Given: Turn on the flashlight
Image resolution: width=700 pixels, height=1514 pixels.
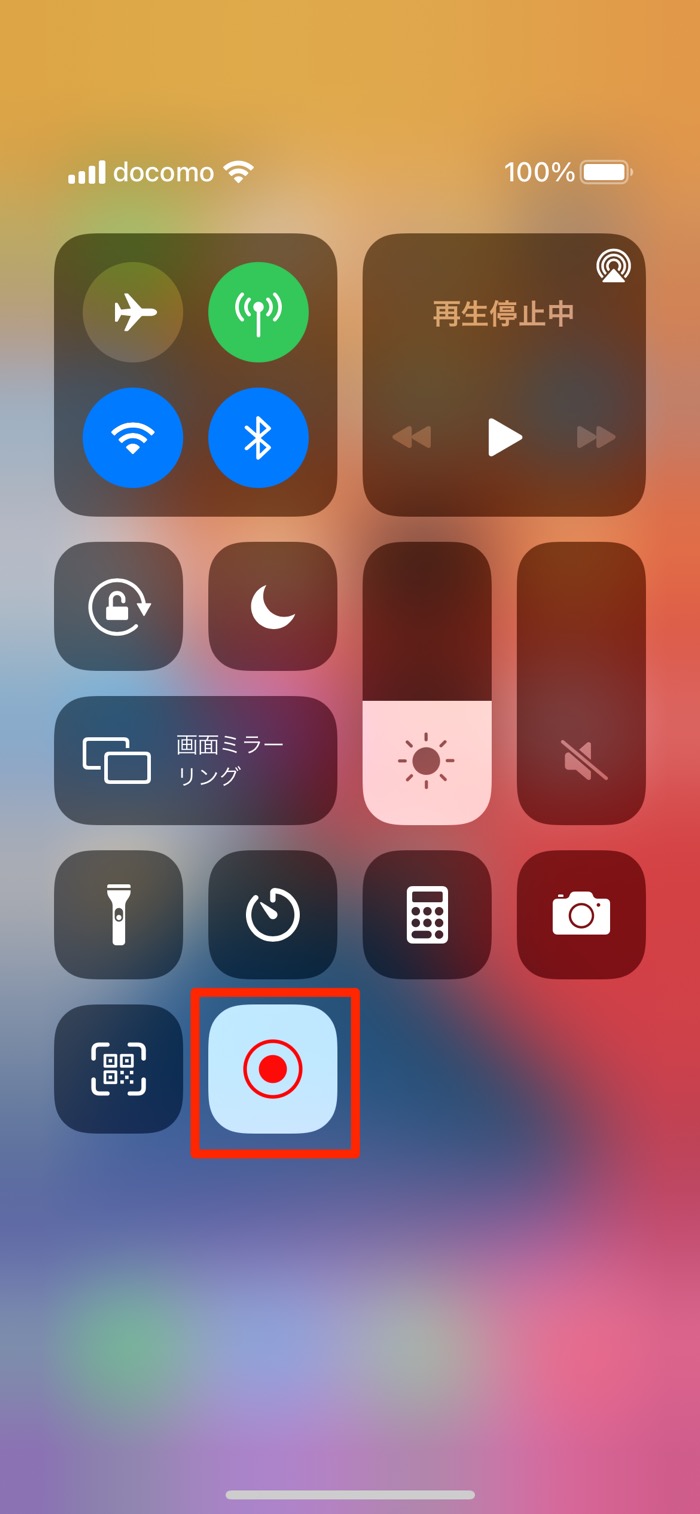Looking at the screenshot, I should [x=119, y=914].
